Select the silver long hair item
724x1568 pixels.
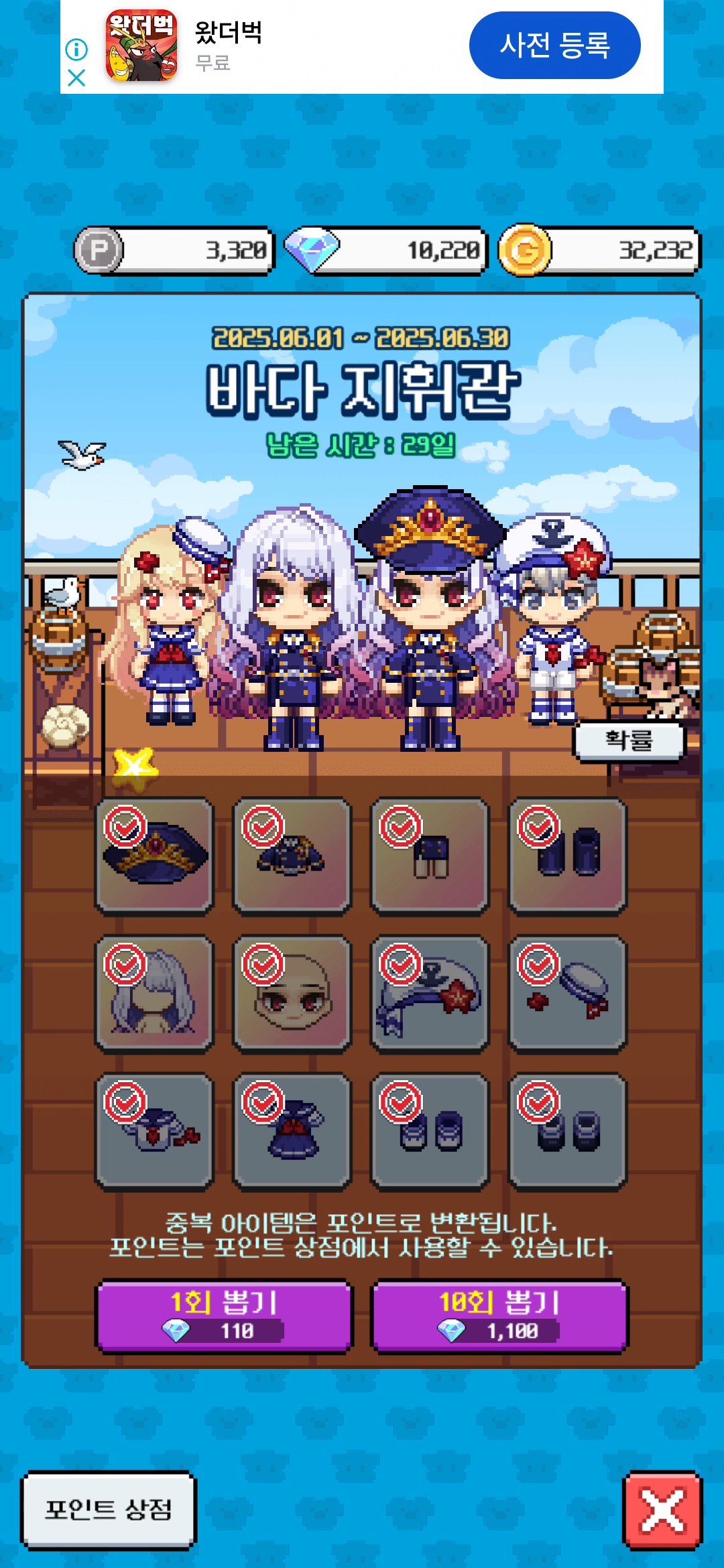click(x=155, y=994)
